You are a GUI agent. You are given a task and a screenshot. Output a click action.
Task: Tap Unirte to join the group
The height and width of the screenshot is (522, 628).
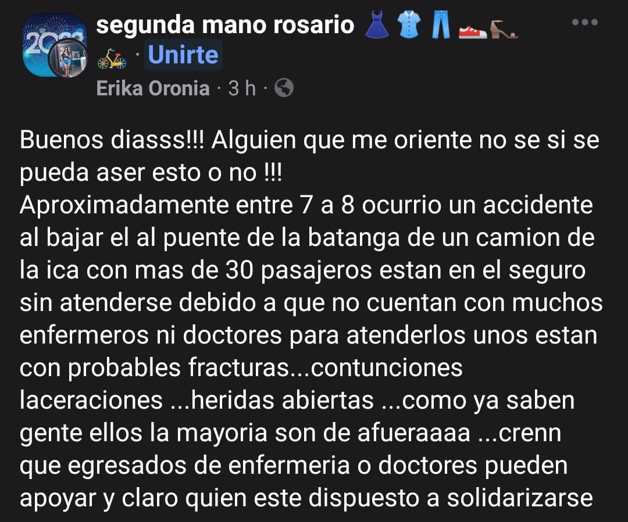(x=183, y=55)
